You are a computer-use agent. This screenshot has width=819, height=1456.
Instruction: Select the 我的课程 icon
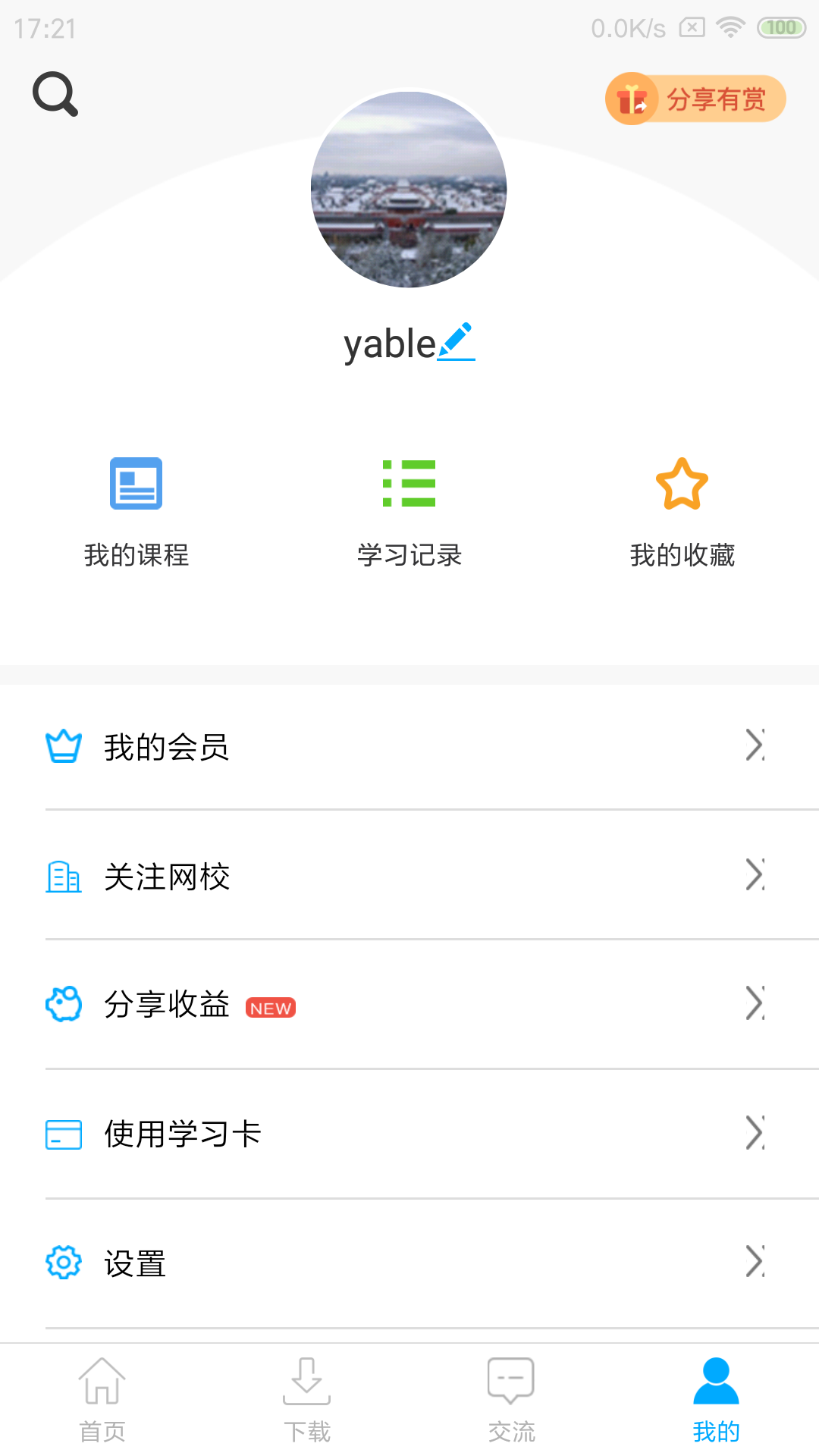point(136,484)
